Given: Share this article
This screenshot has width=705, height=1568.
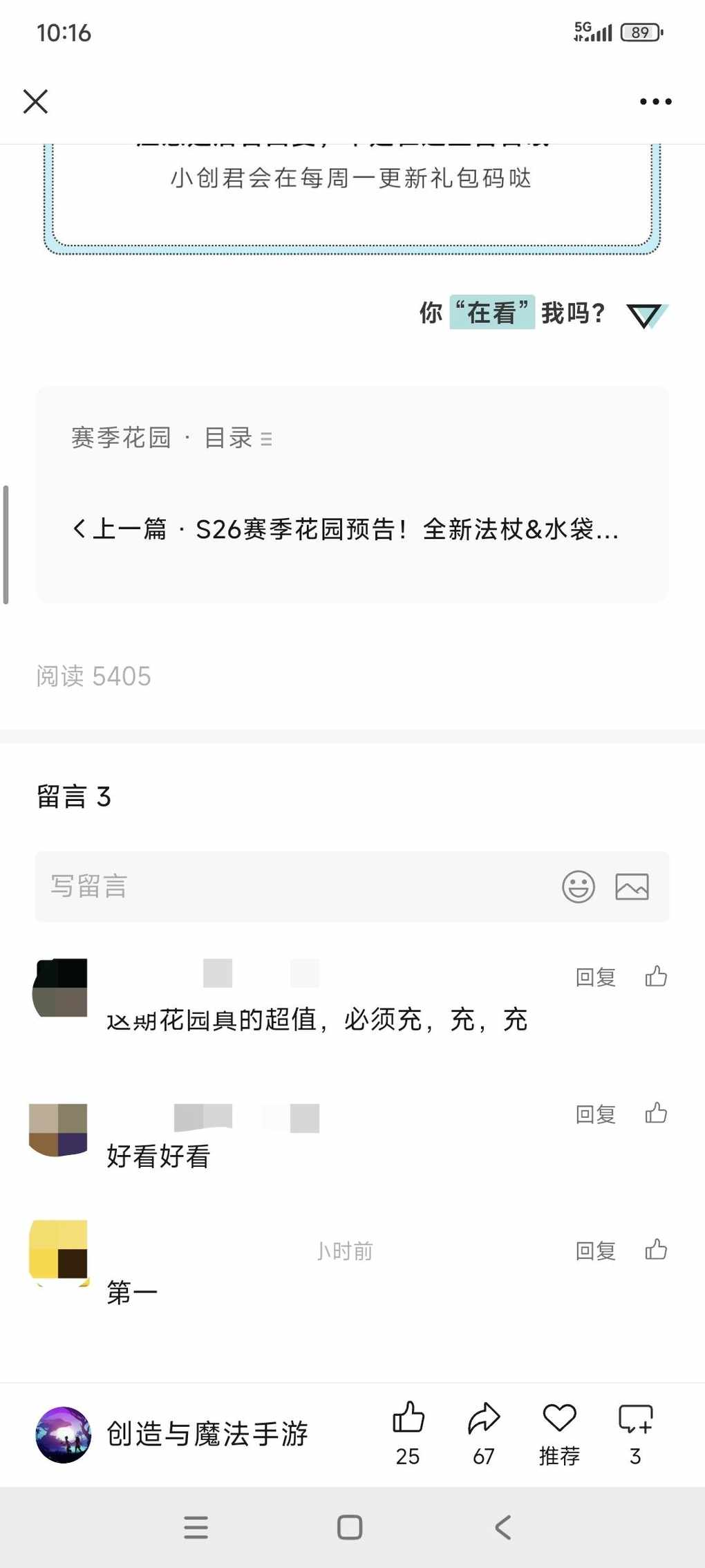Looking at the screenshot, I should pos(484,1432).
